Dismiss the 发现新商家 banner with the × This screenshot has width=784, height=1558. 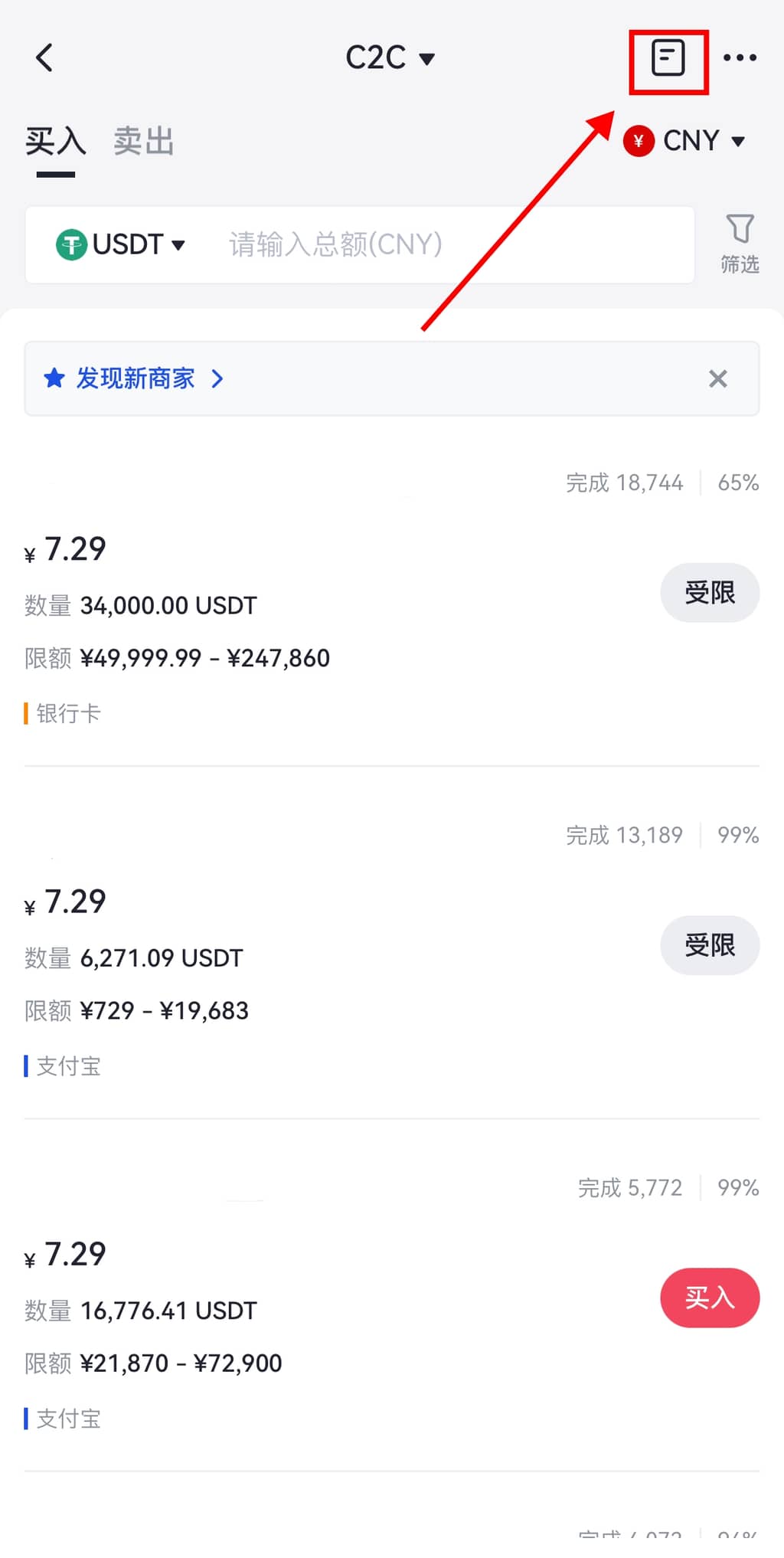point(717,378)
